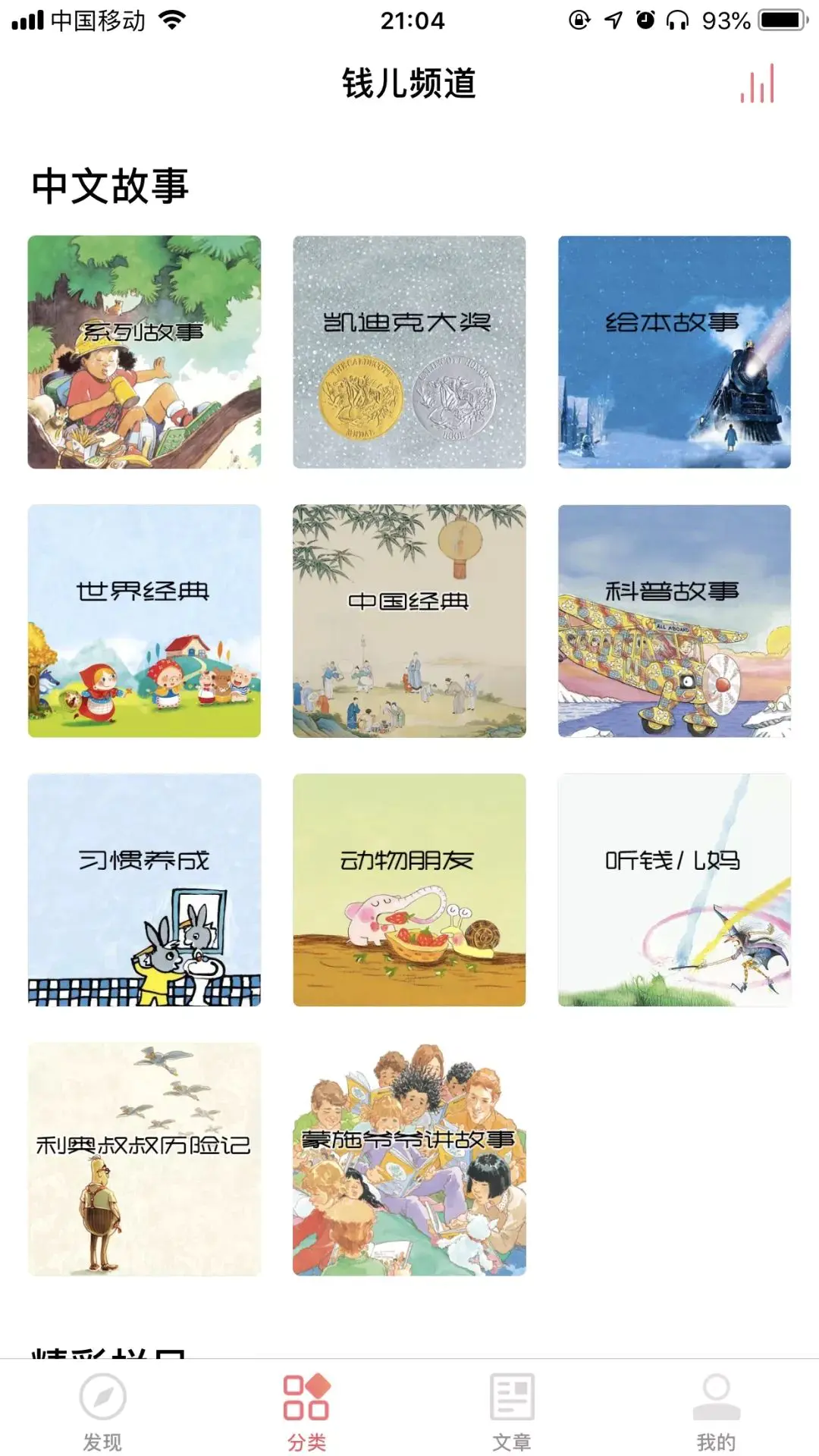This screenshot has width=819, height=1456.
Task: Open the 动物朋友 stories
Action: [x=409, y=890]
